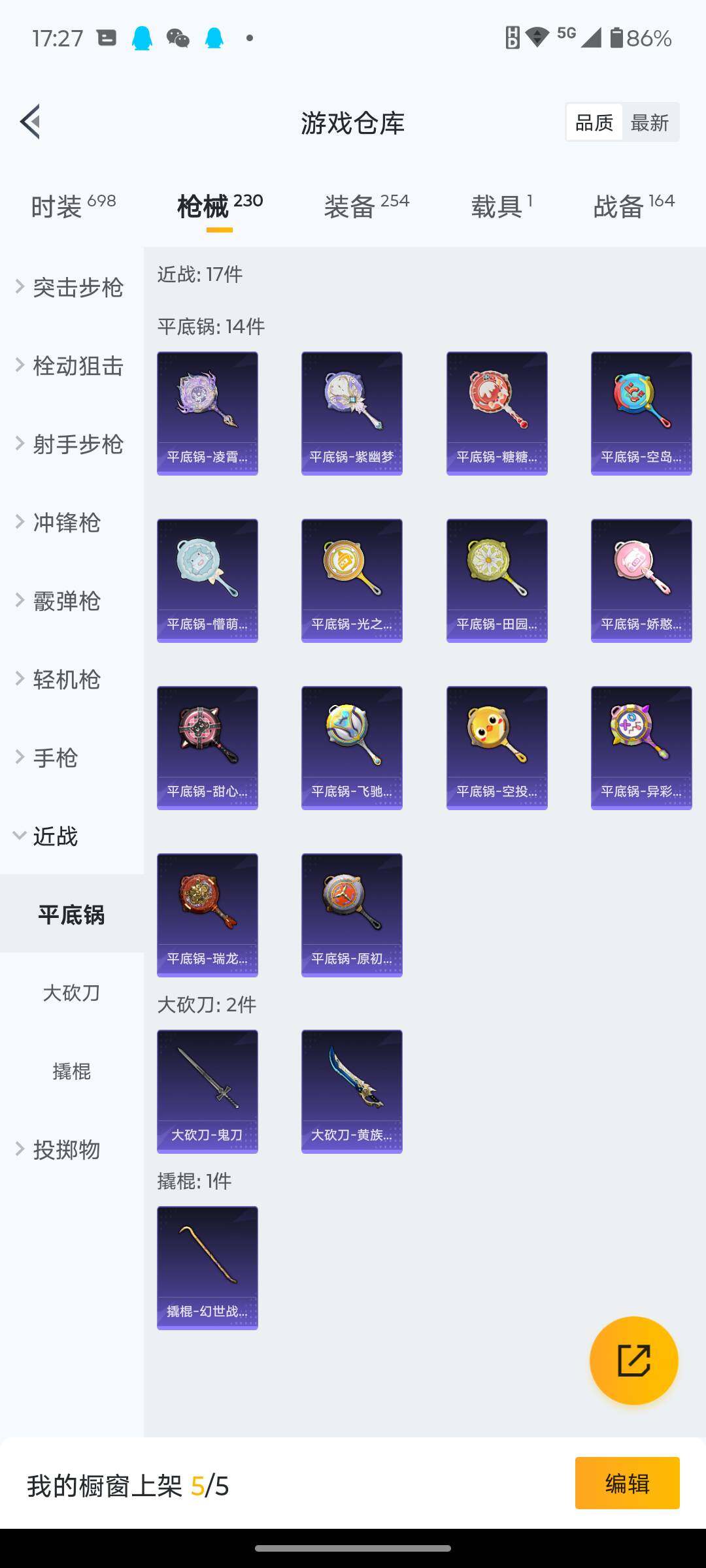The image size is (706, 1568).
Task: Sort the warehouse by 最新
Action: [x=650, y=122]
